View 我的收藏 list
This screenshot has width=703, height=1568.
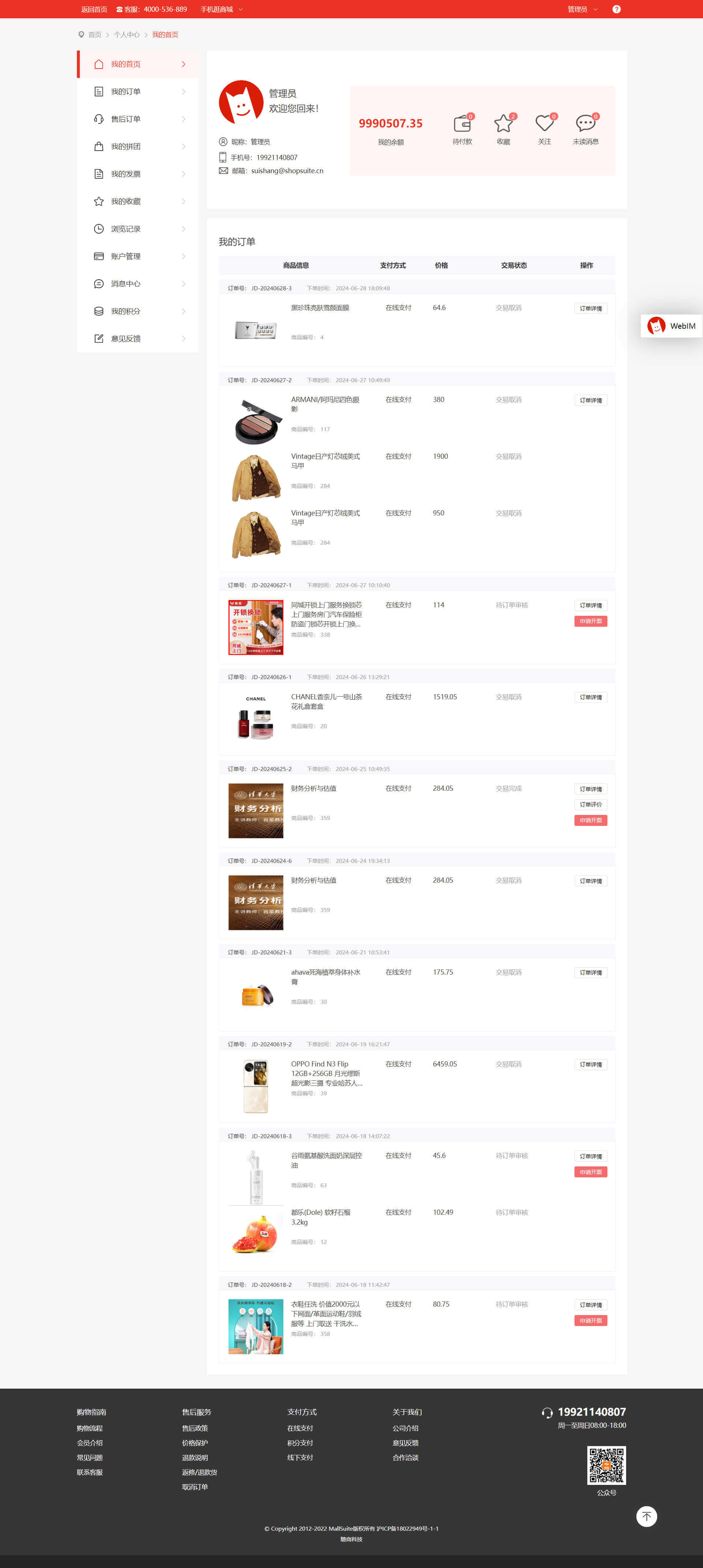pos(125,201)
